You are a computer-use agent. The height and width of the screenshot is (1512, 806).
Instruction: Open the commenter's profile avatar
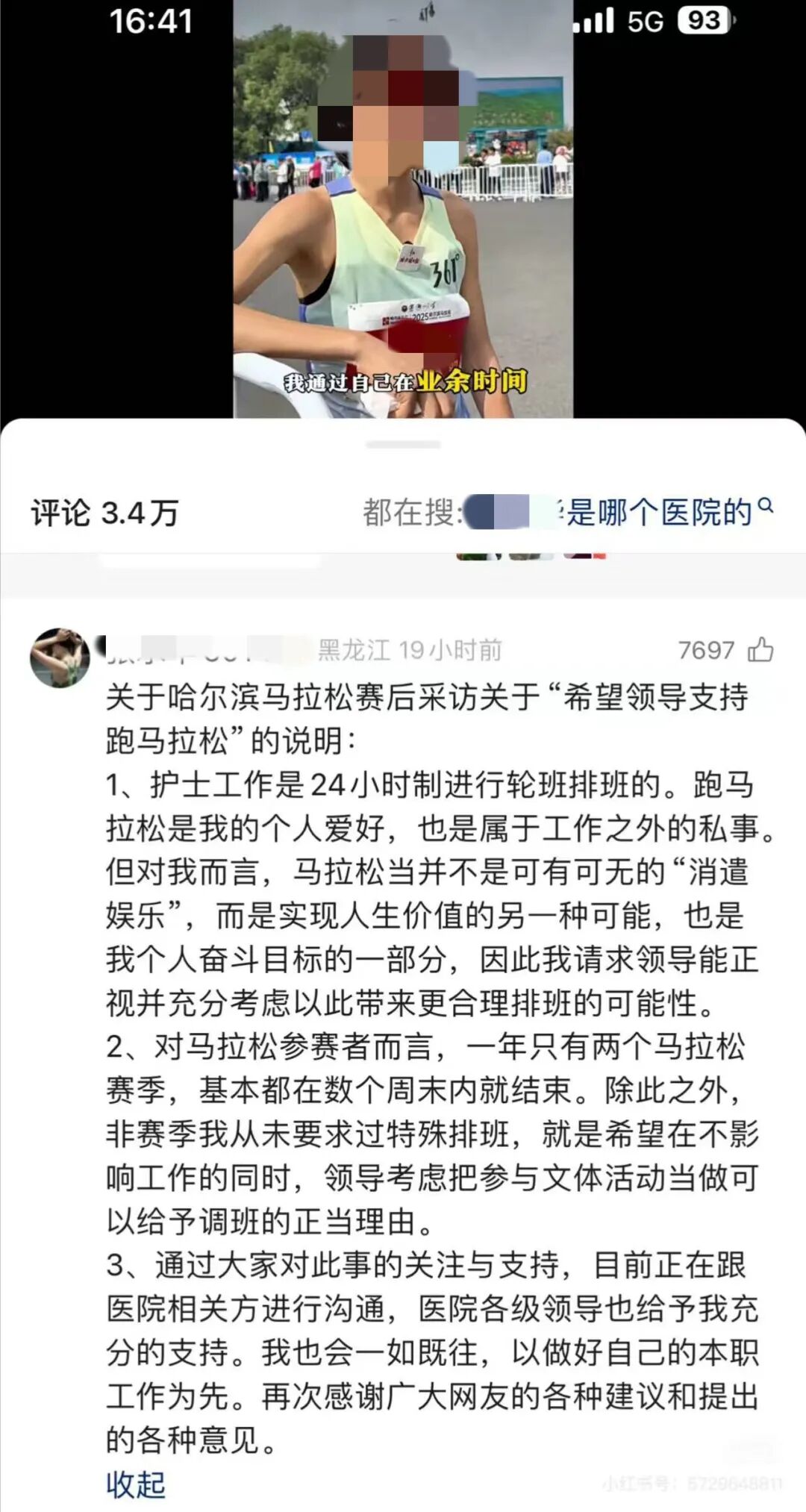coord(60,657)
